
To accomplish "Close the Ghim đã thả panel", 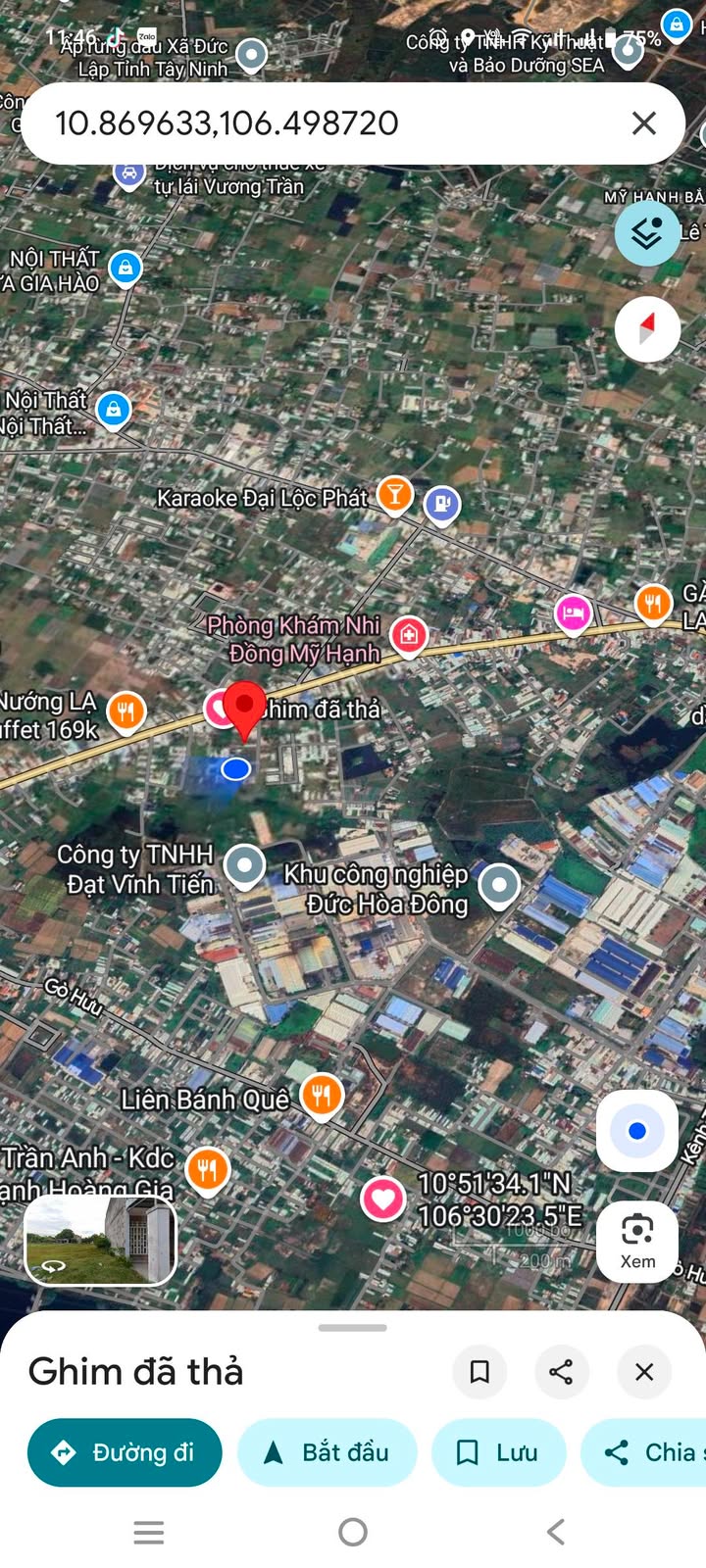I will 644,1371.
